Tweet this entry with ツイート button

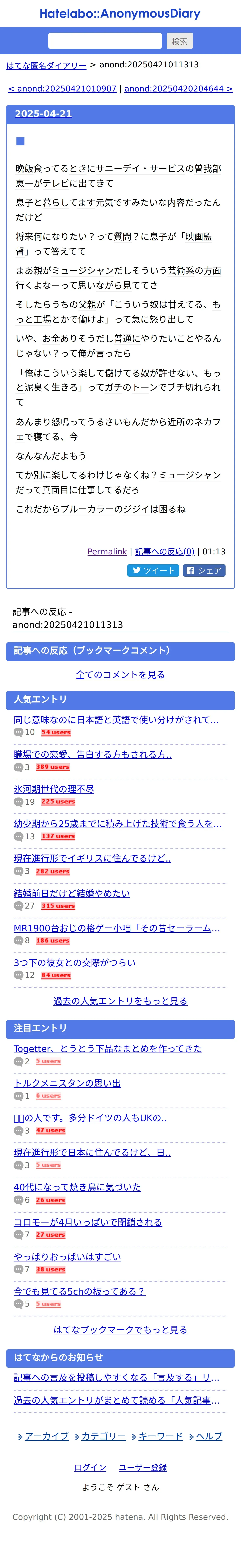pyautogui.click(x=153, y=570)
